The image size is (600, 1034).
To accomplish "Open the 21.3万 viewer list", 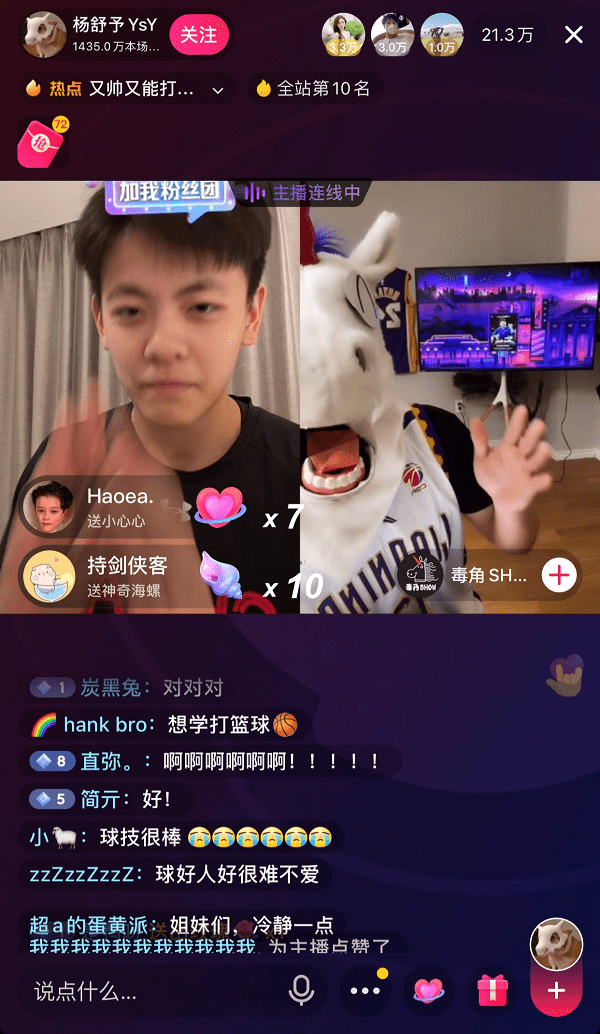I will click(507, 35).
